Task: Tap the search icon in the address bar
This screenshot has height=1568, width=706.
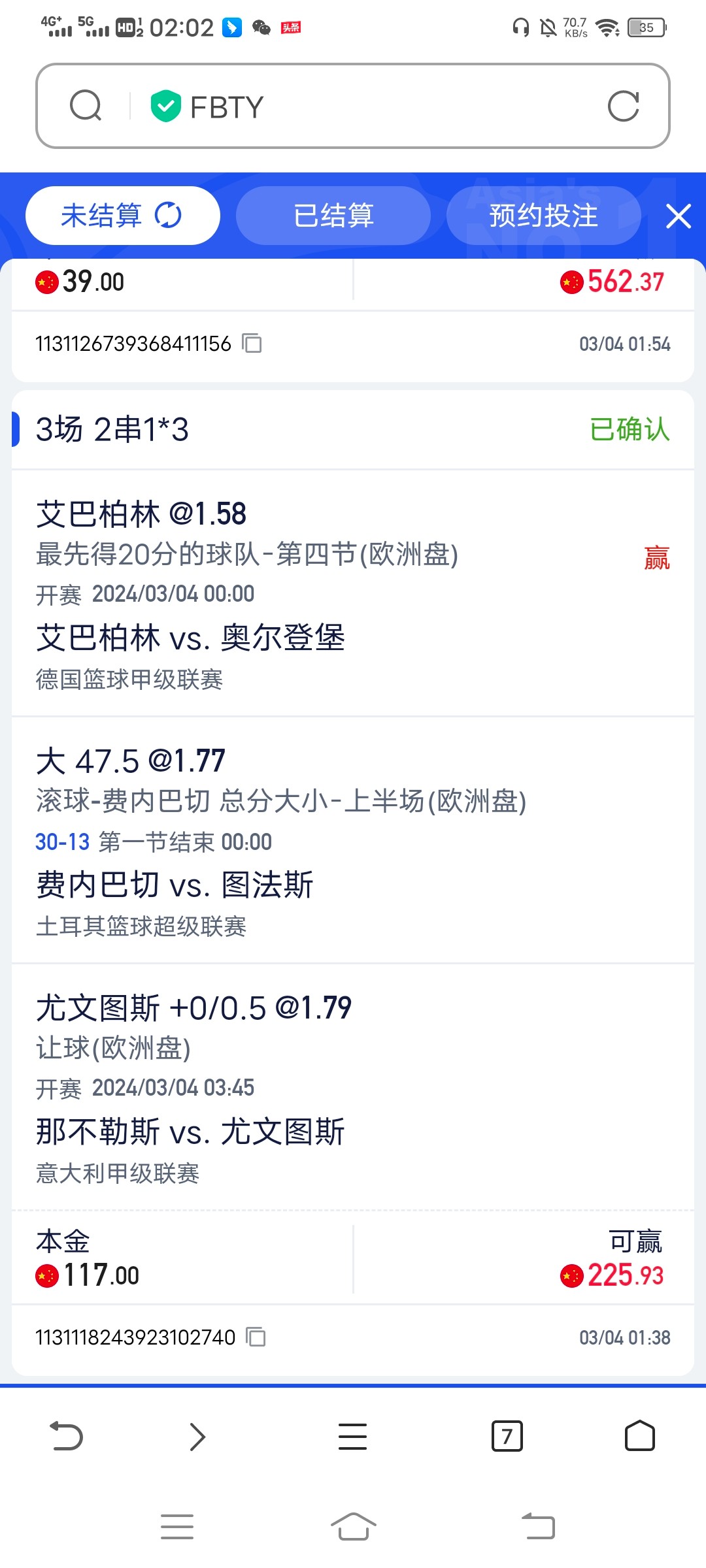Action: click(86, 106)
